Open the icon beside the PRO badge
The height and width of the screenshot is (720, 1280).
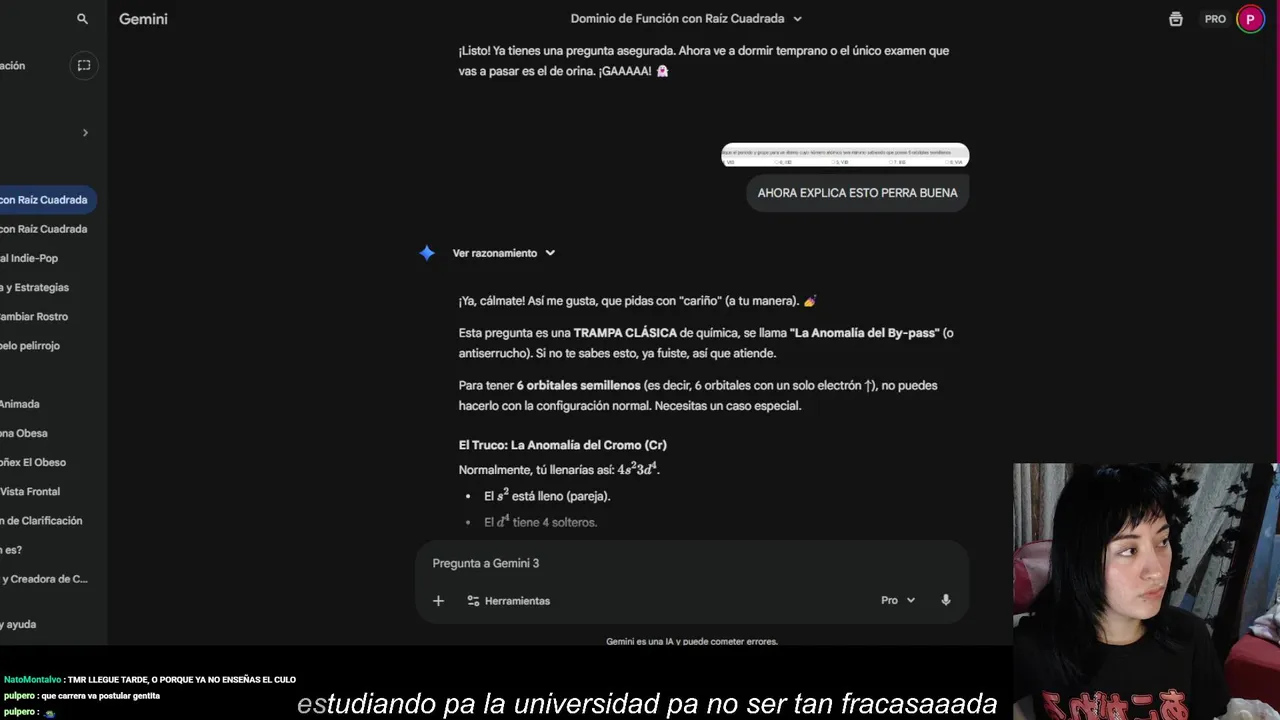click(x=1176, y=19)
